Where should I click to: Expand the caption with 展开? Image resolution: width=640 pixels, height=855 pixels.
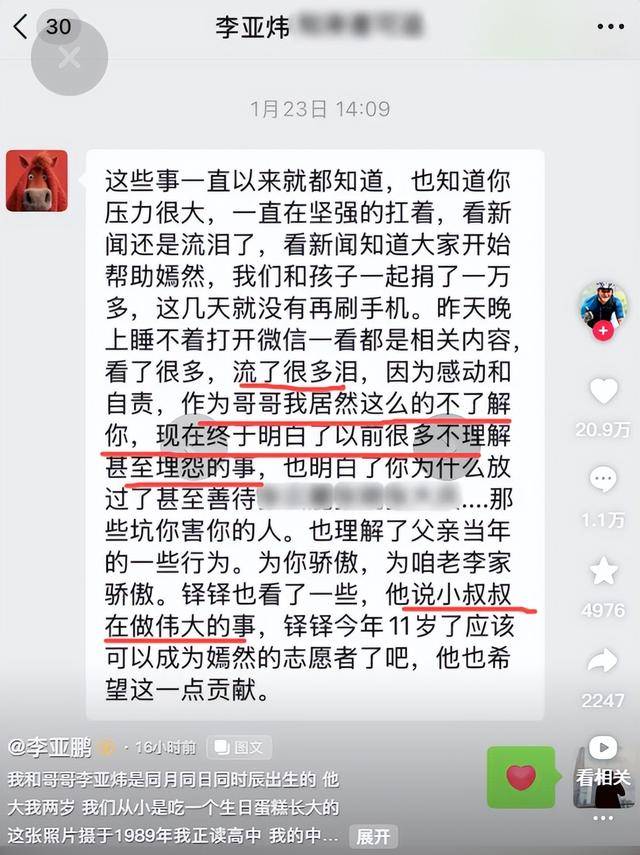coord(372,835)
